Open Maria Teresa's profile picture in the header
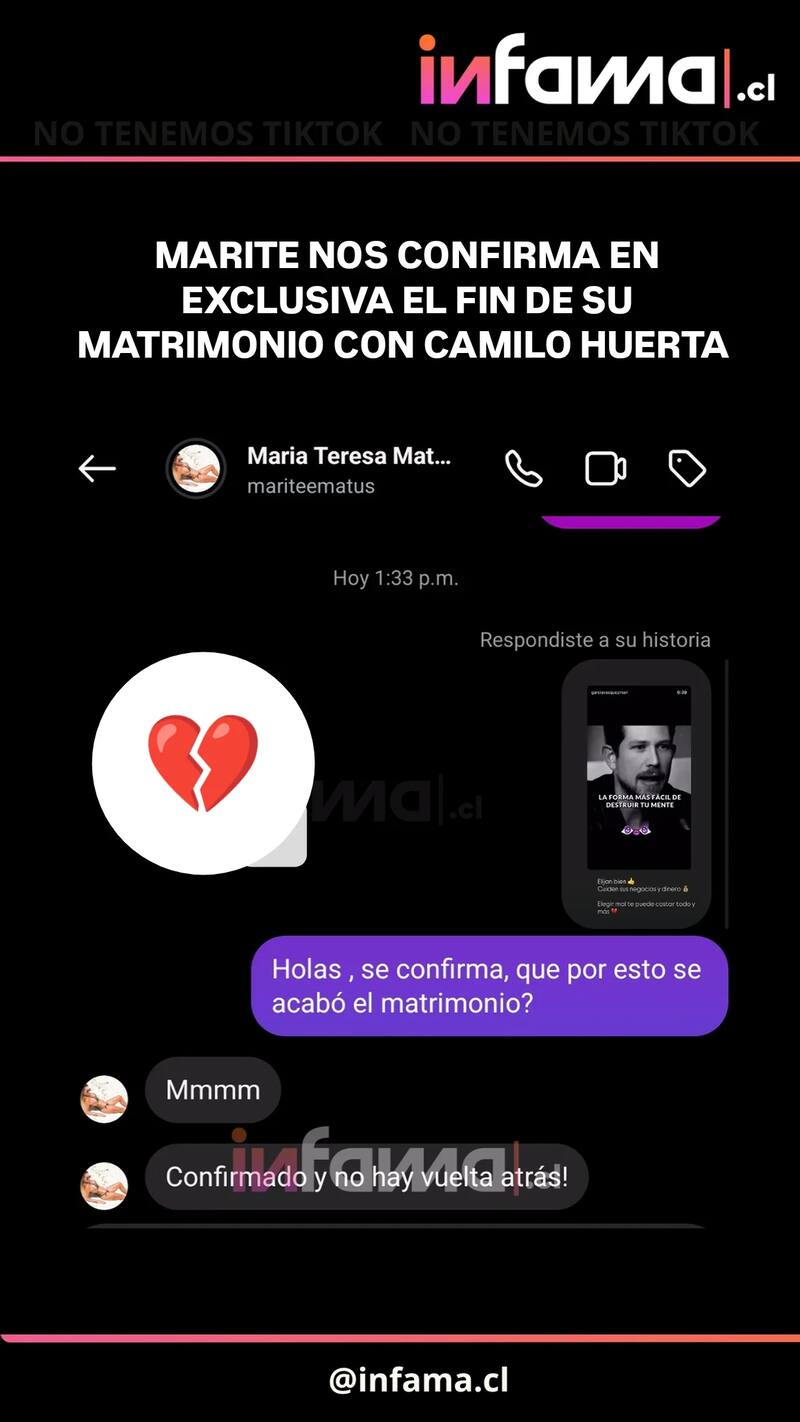The image size is (800, 1422). pyautogui.click(x=196, y=469)
